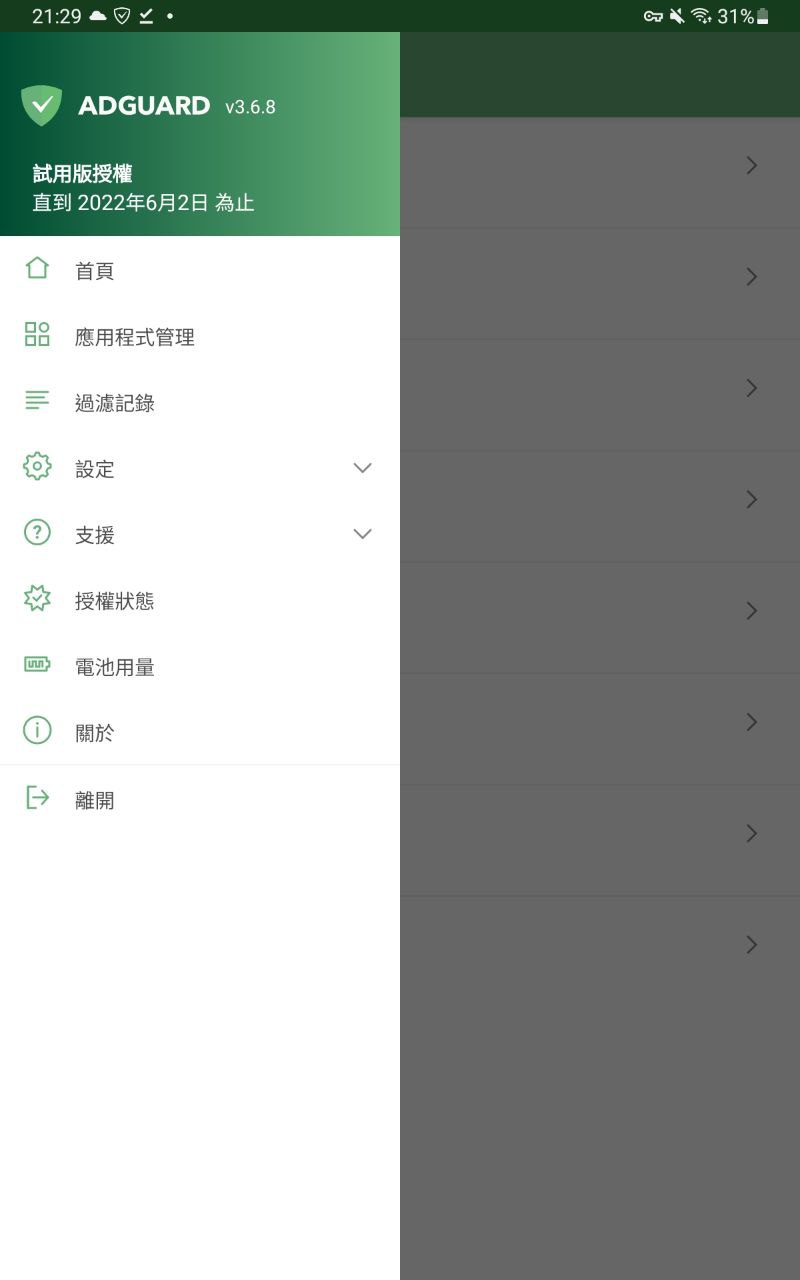Open 應用程式管理
The image size is (800, 1280).
click(134, 337)
